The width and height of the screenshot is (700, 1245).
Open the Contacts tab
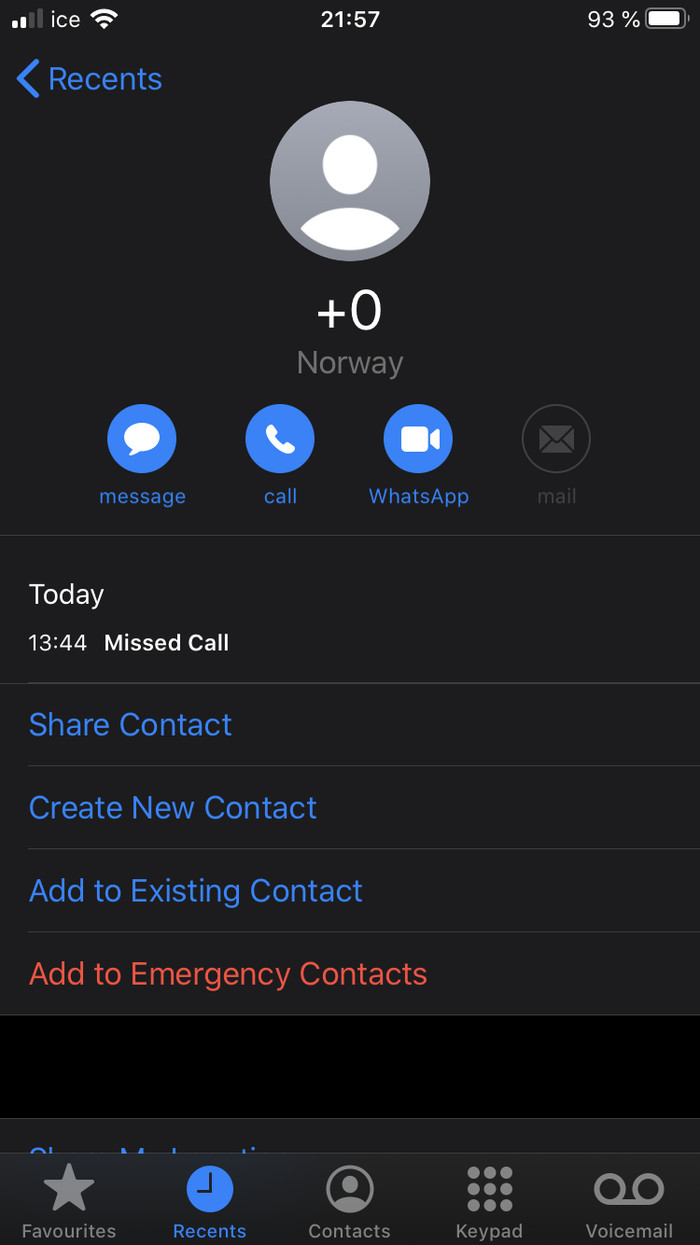point(349,1202)
